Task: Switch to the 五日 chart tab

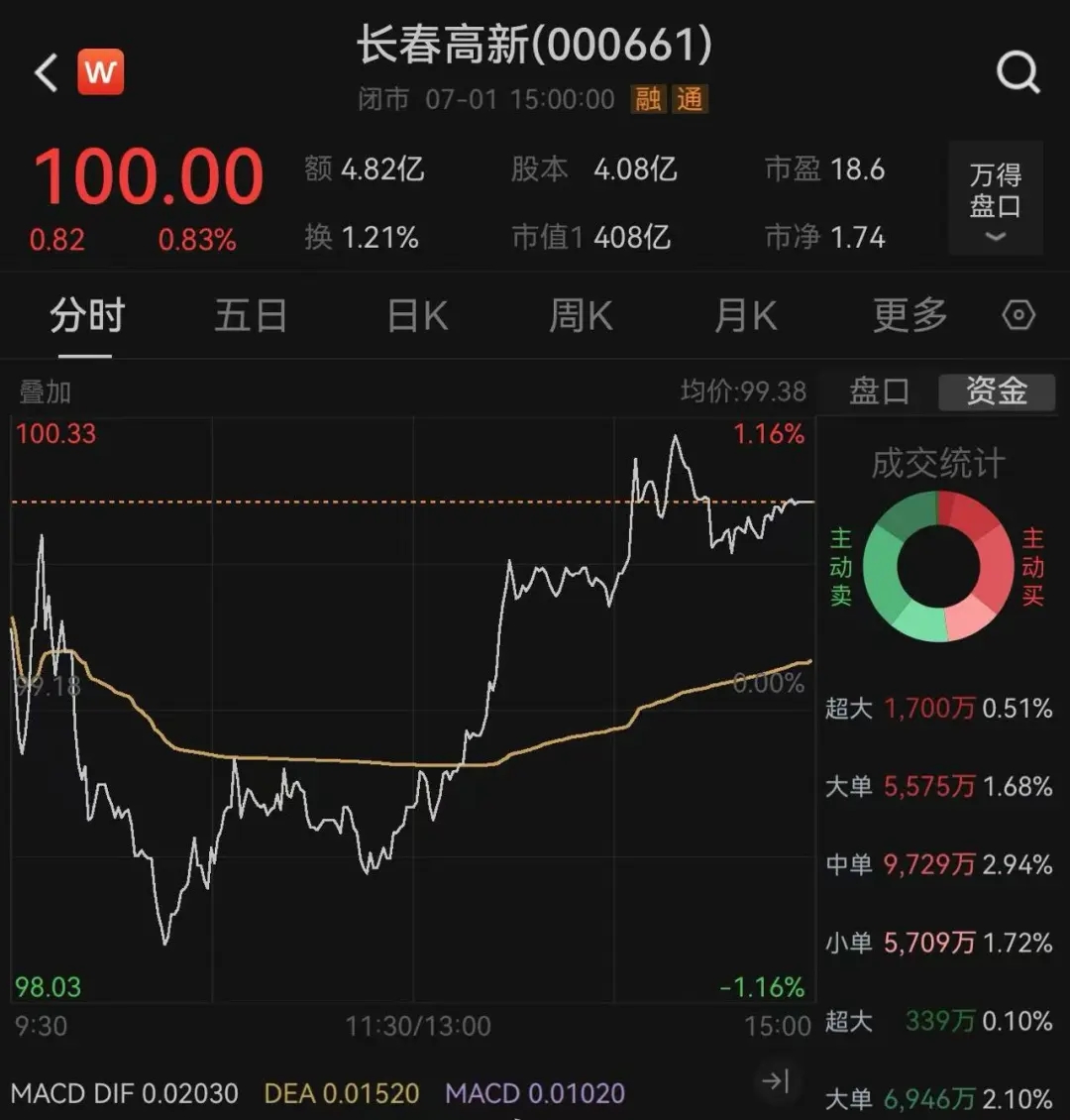Action: pyautogui.click(x=251, y=317)
